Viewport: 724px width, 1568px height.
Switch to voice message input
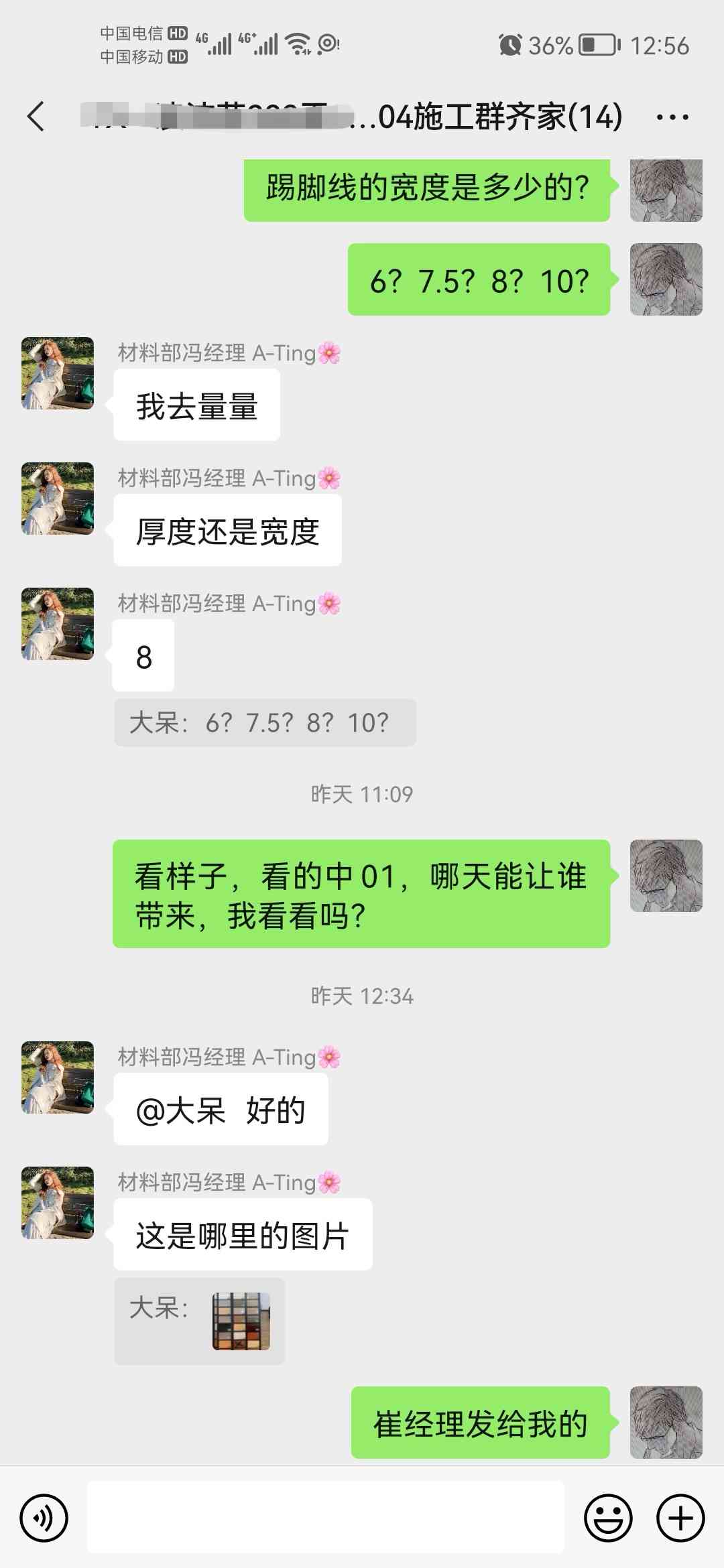[44, 1518]
